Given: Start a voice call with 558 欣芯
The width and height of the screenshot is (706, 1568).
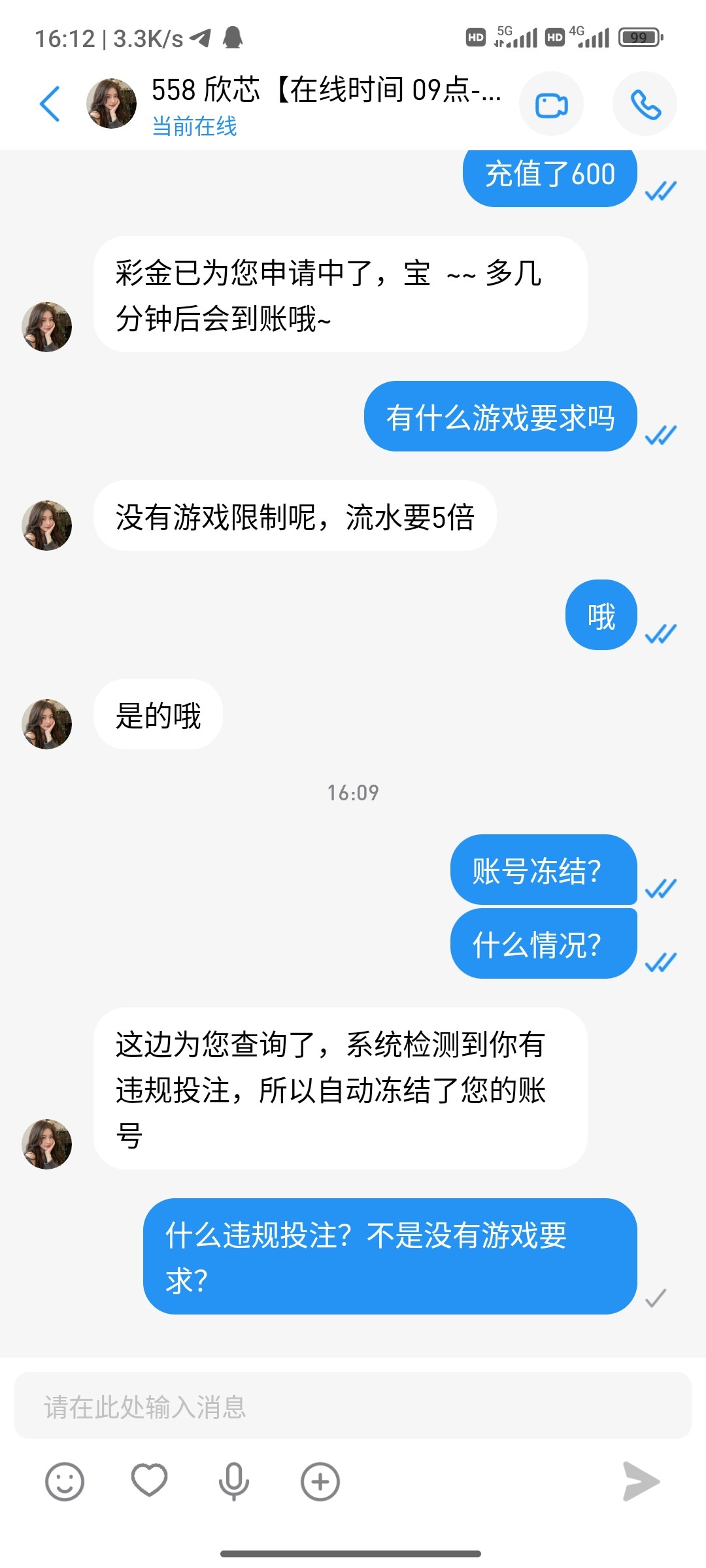Looking at the screenshot, I should pos(645,105).
